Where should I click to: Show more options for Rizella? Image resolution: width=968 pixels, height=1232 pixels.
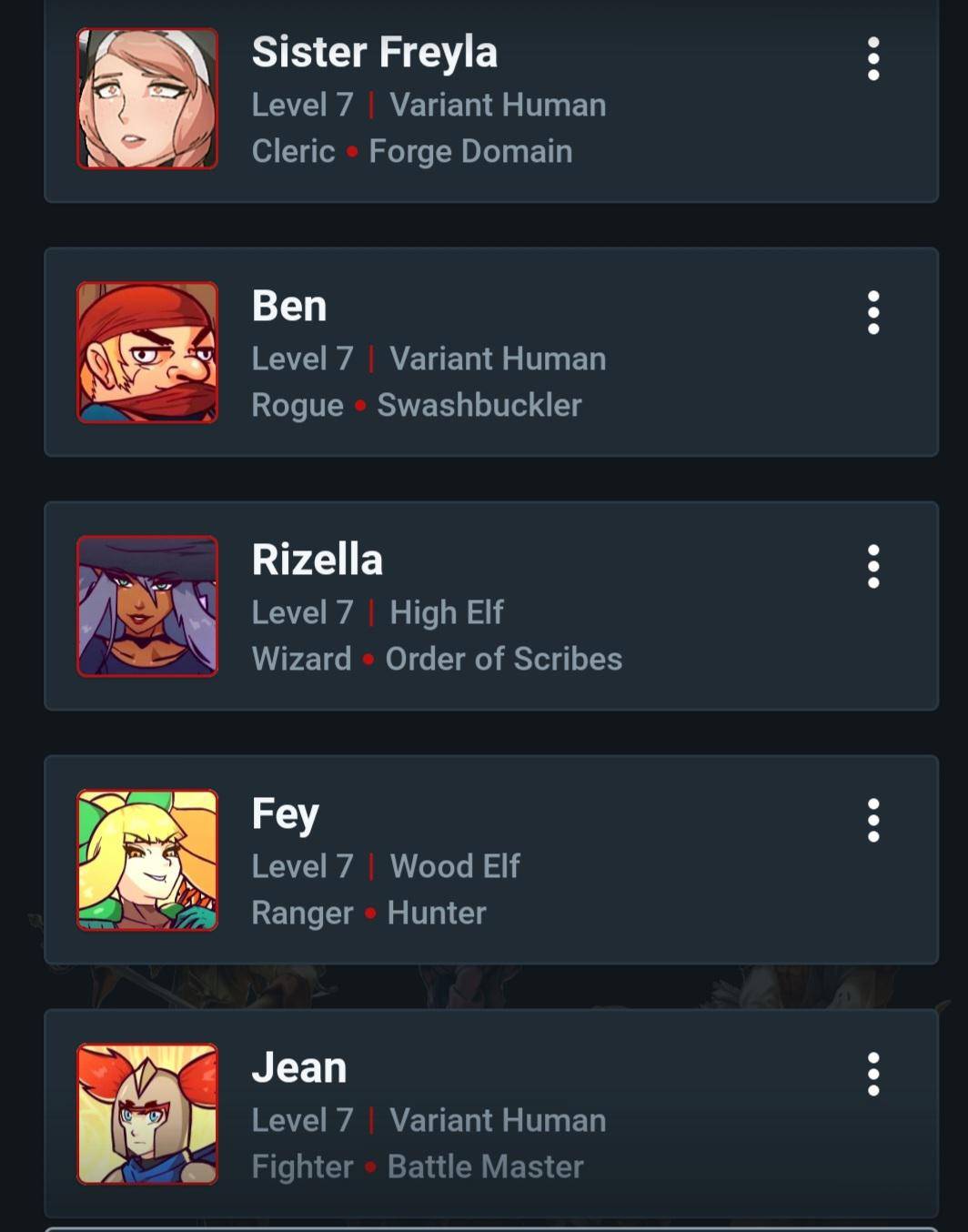[x=873, y=567]
